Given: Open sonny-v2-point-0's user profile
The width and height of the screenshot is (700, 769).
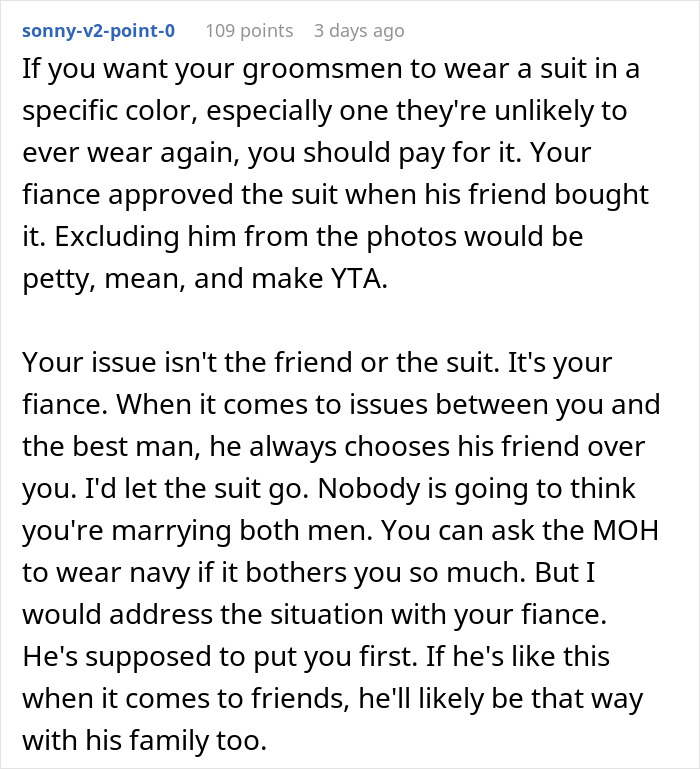Looking at the screenshot, I should coord(98,30).
